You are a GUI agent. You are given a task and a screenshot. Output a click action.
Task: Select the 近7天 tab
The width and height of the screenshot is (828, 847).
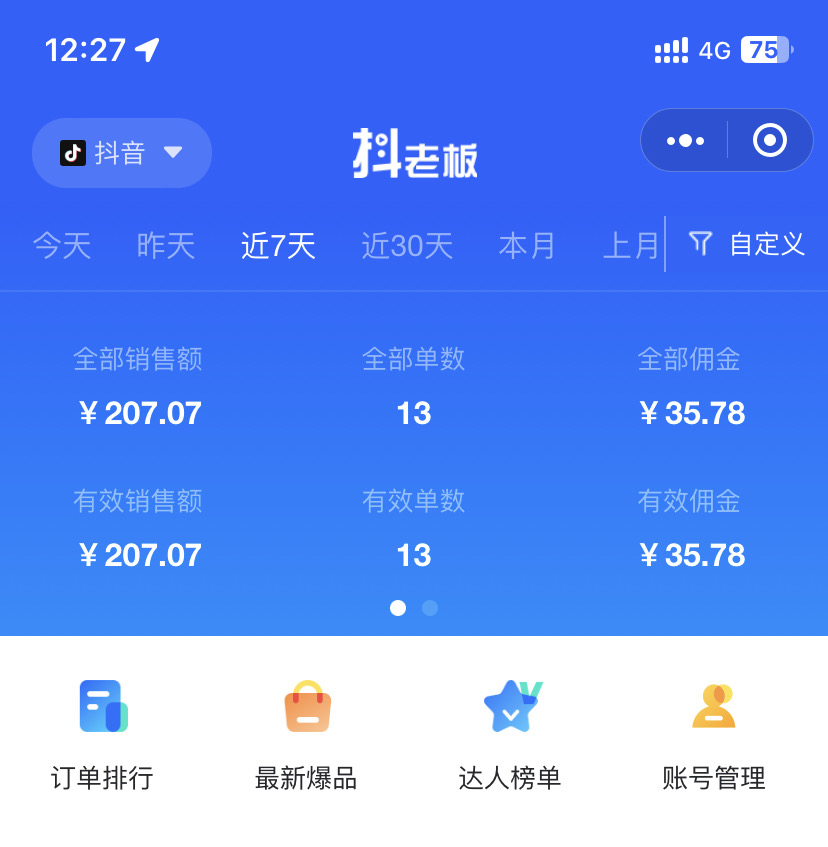click(x=278, y=245)
